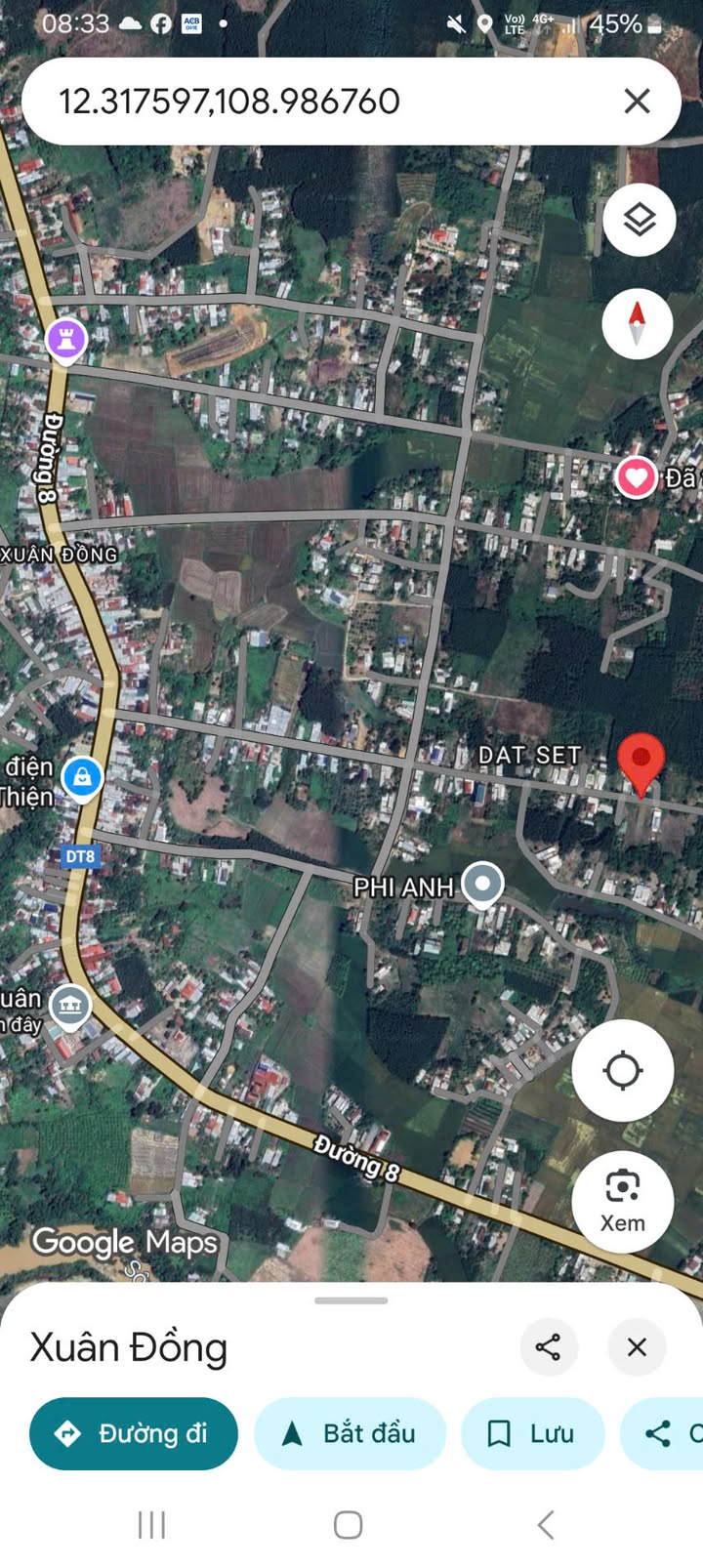Image resolution: width=703 pixels, height=1568 pixels.
Task: Open recent apps from the navigation bar
Action: click(151, 1524)
